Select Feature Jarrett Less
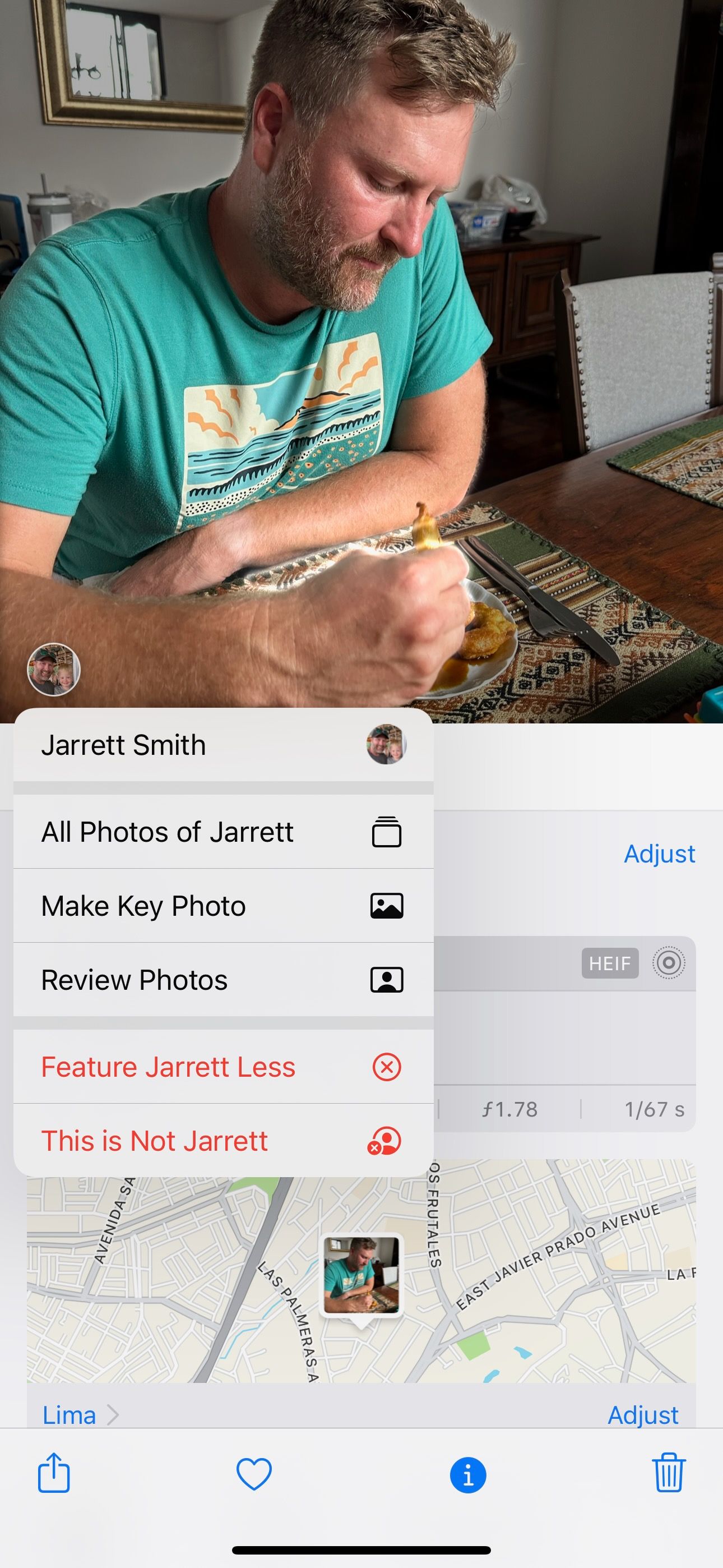The width and height of the screenshot is (723, 1568). [223, 1067]
